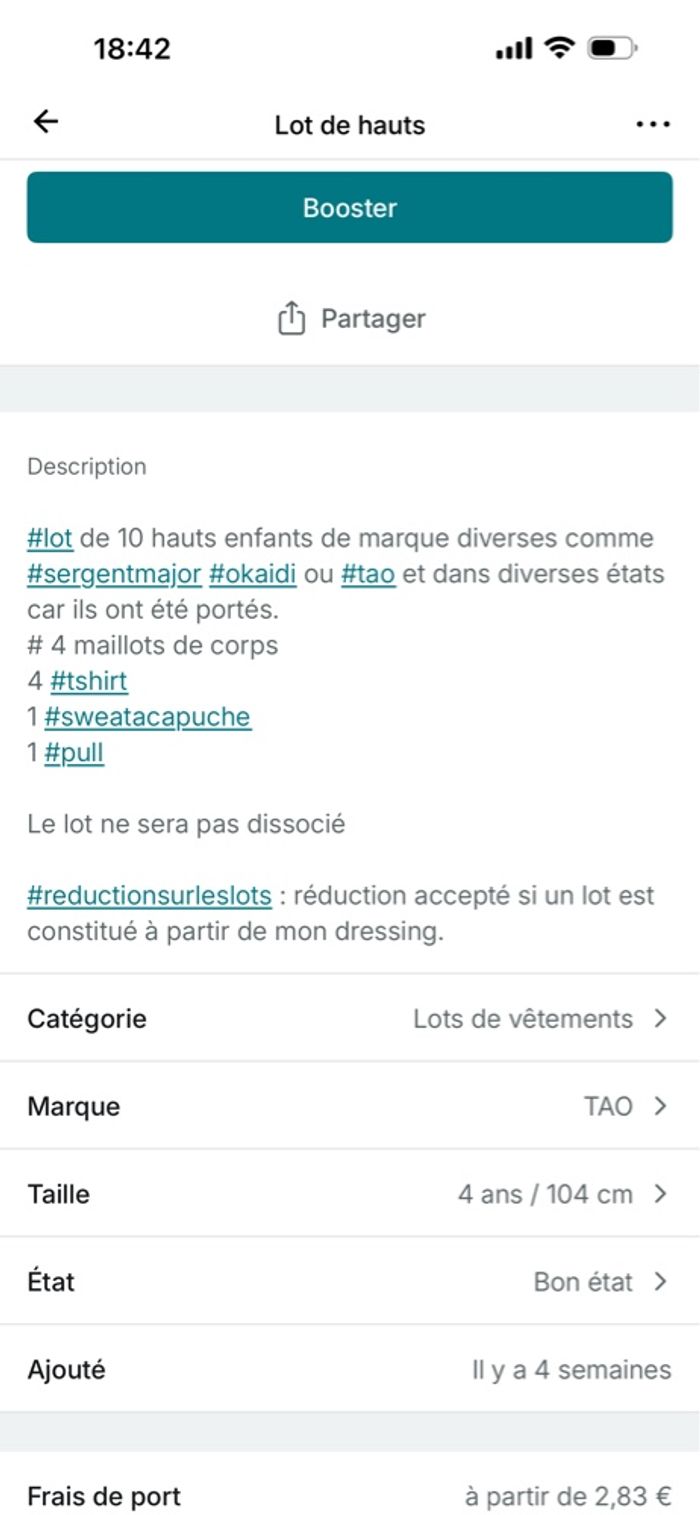Tap the Booster button
Image resolution: width=700 pixels, height=1515 pixels.
[350, 208]
